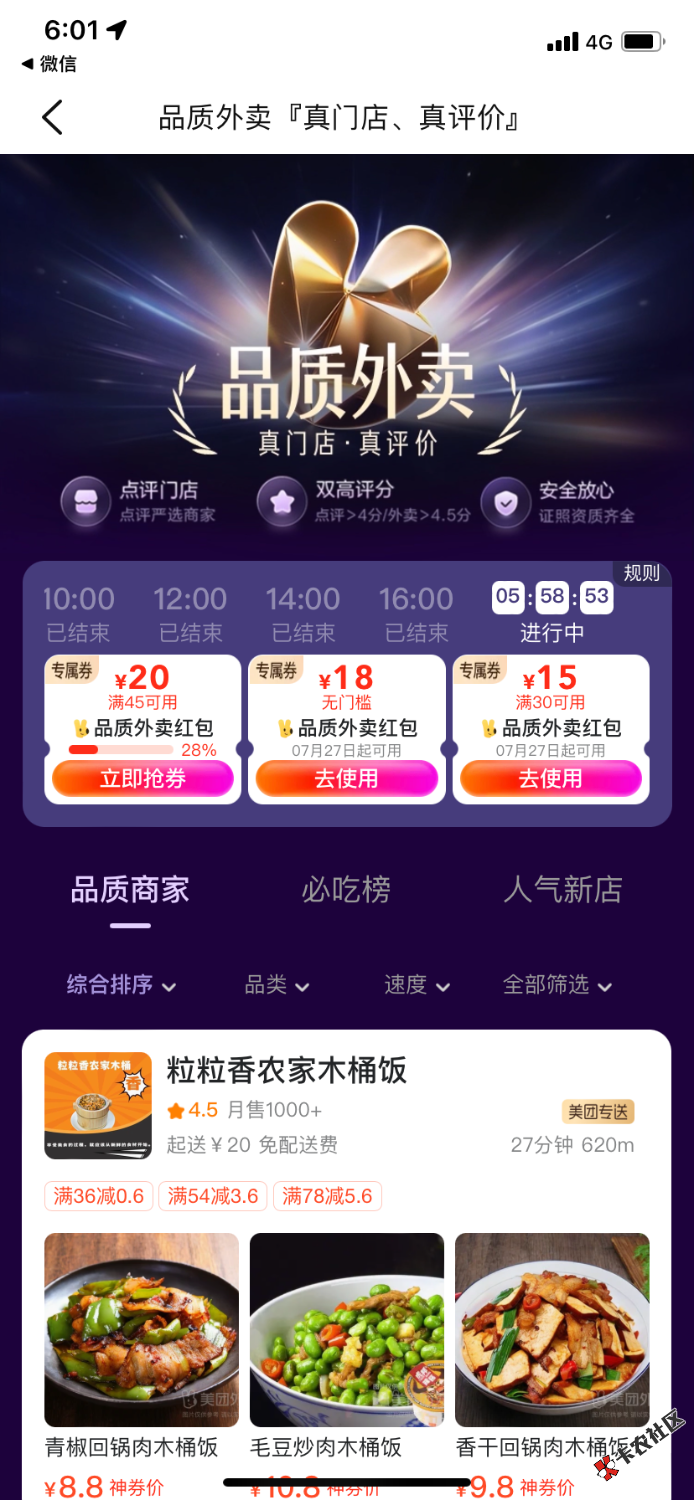Return to 微信 via the status bar link
694x1500 pixels.
click(50, 64)
